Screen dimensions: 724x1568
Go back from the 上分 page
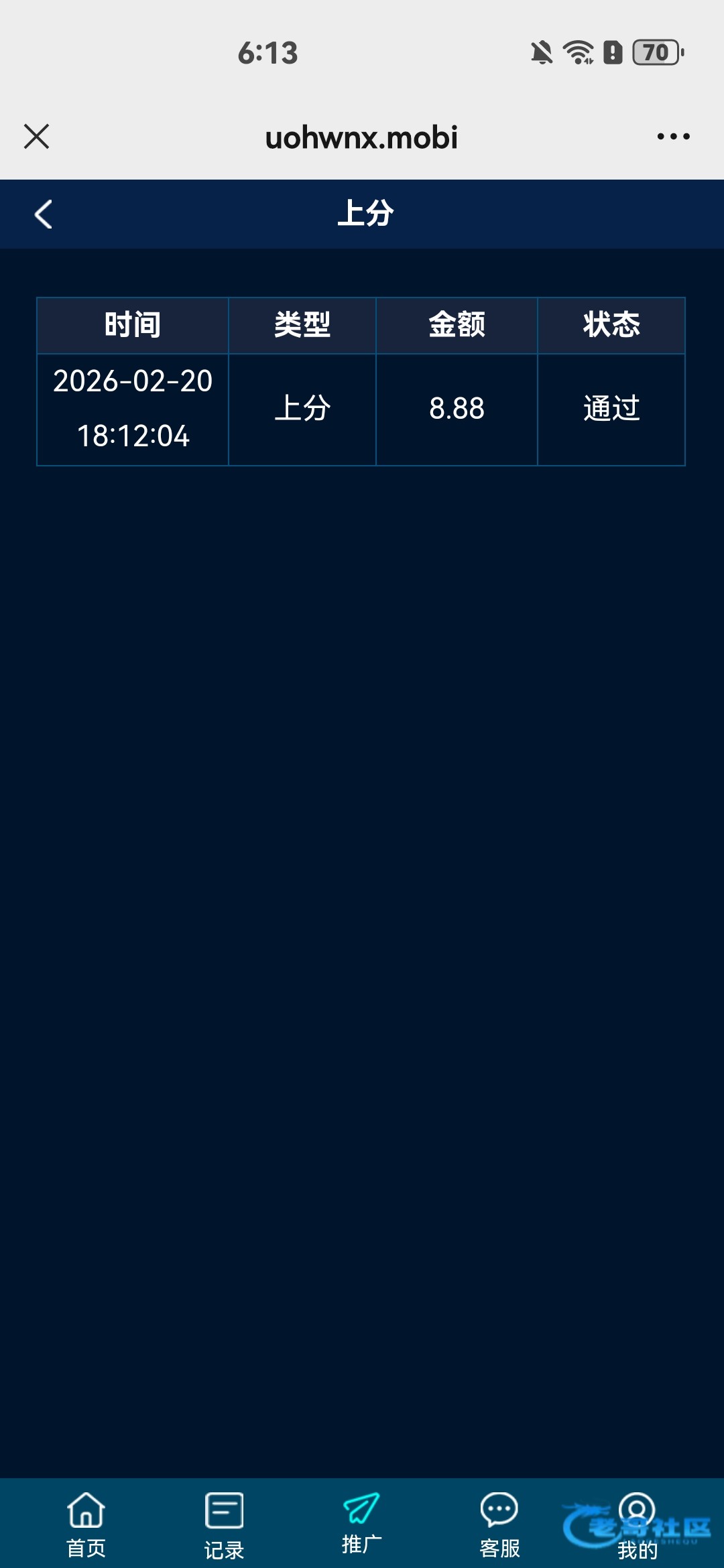point(44,214)
